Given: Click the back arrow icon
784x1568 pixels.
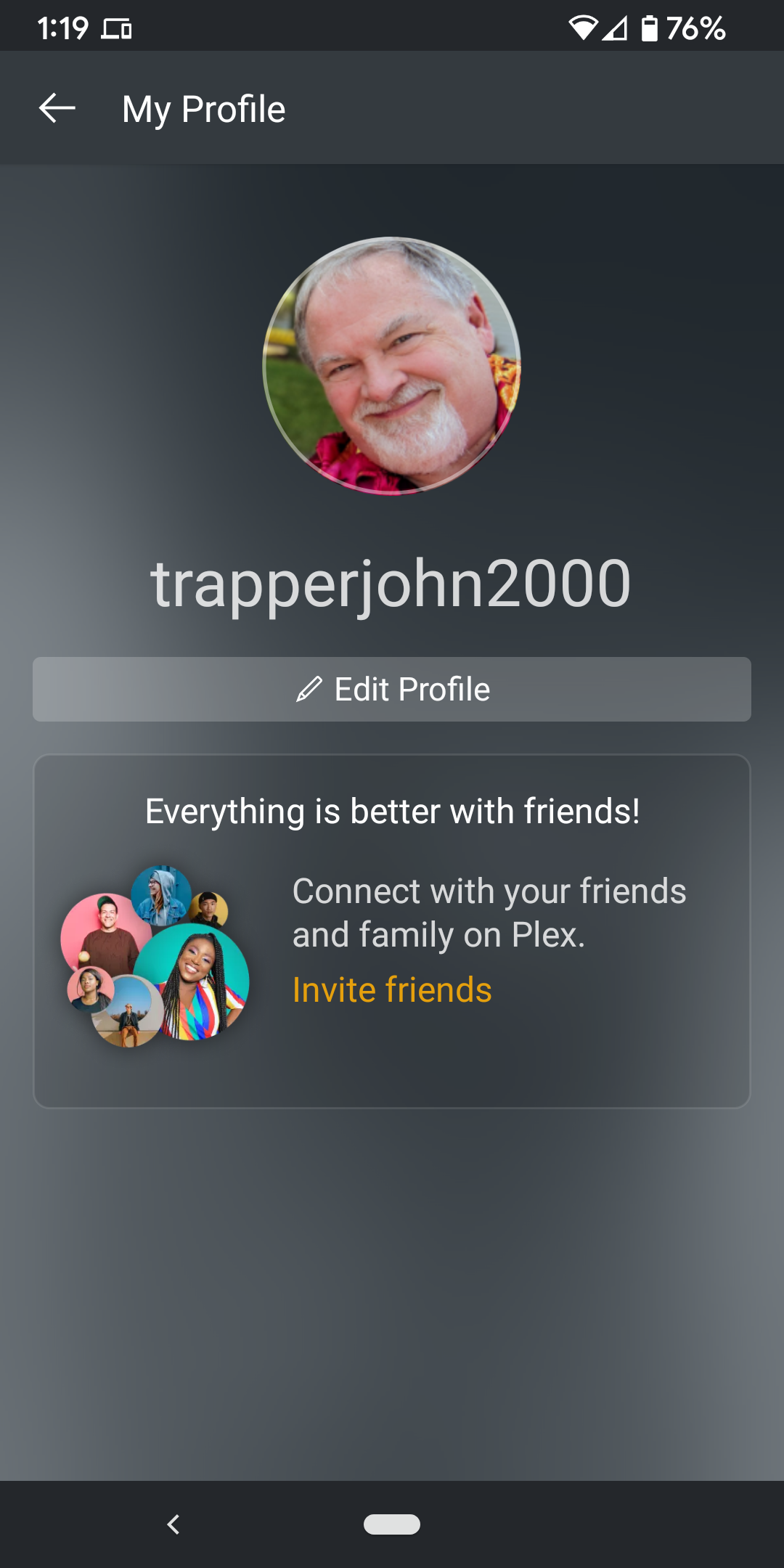Looking at the screenshot, I should pos(57,109).
